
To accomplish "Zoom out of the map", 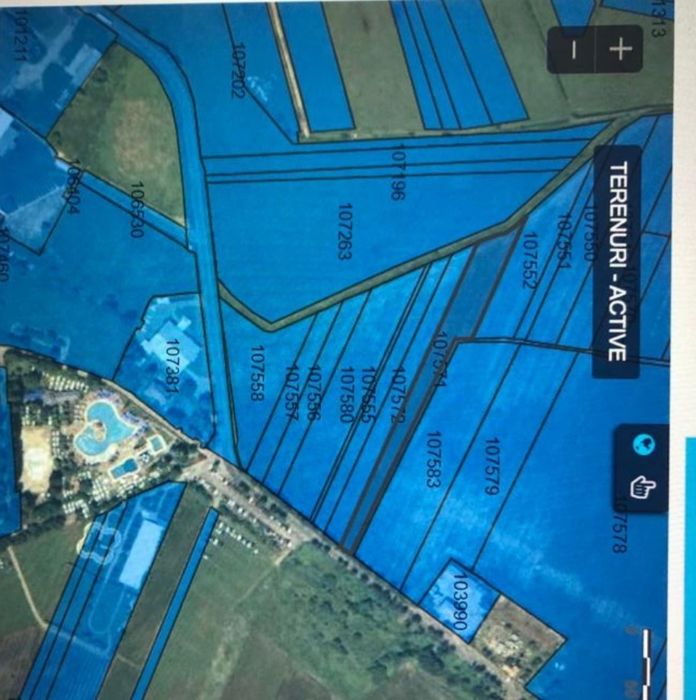I will coord(574,49).
